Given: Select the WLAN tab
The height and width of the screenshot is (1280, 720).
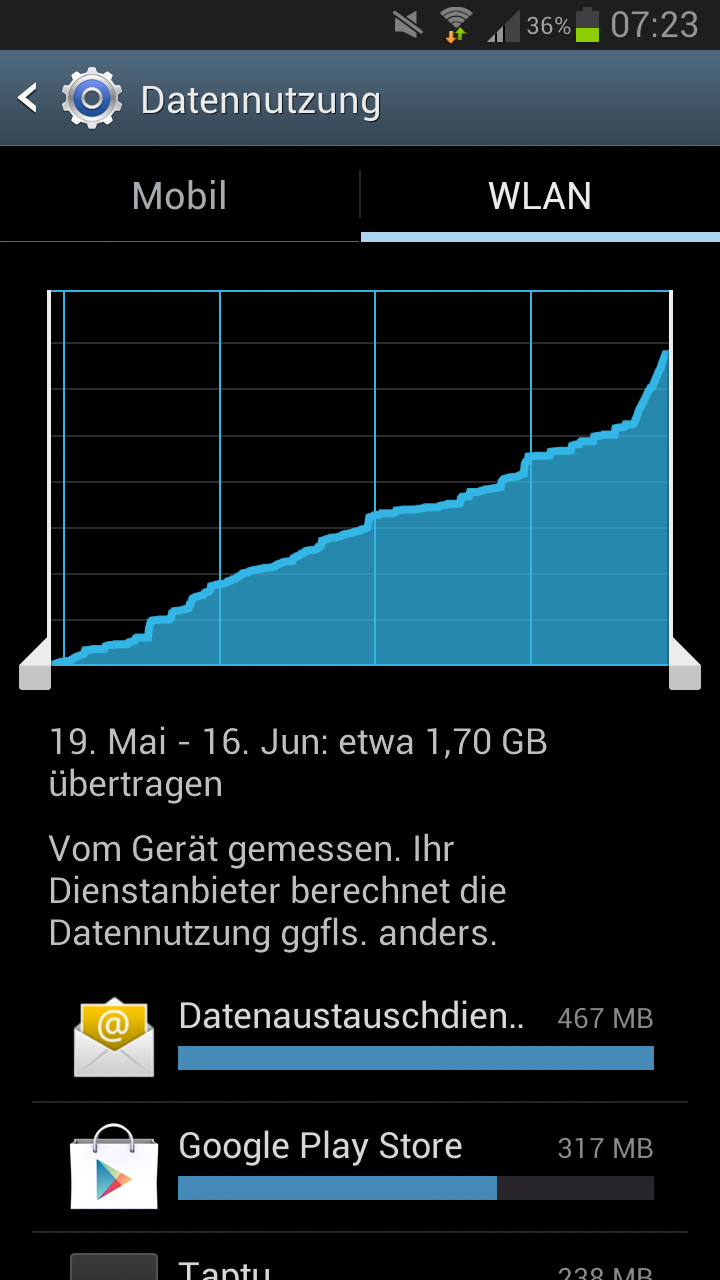Looking at the screenshot, I should click(x=540, y=196).
